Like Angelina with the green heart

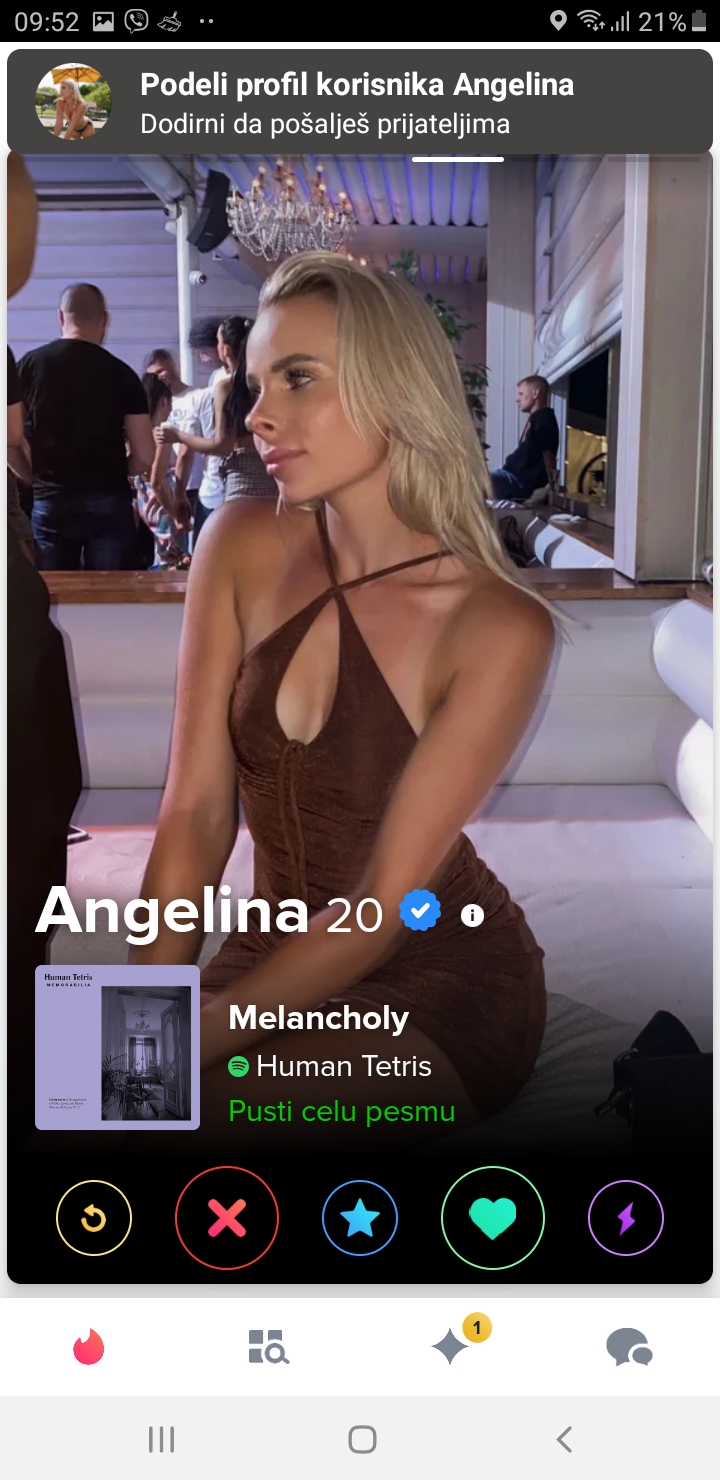click(493, 1218)
